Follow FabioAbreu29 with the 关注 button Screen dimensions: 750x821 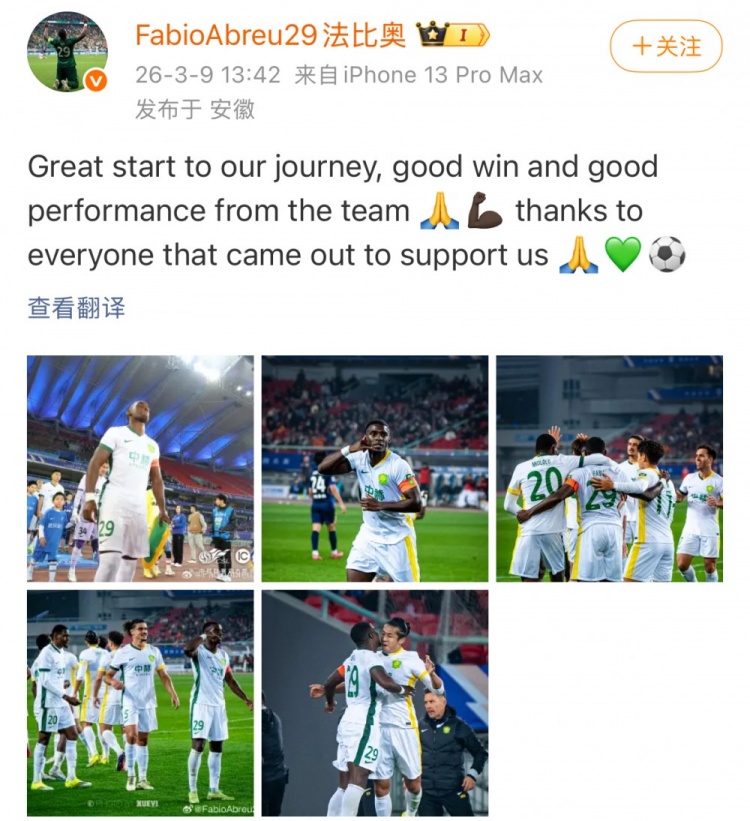[665, 46]
